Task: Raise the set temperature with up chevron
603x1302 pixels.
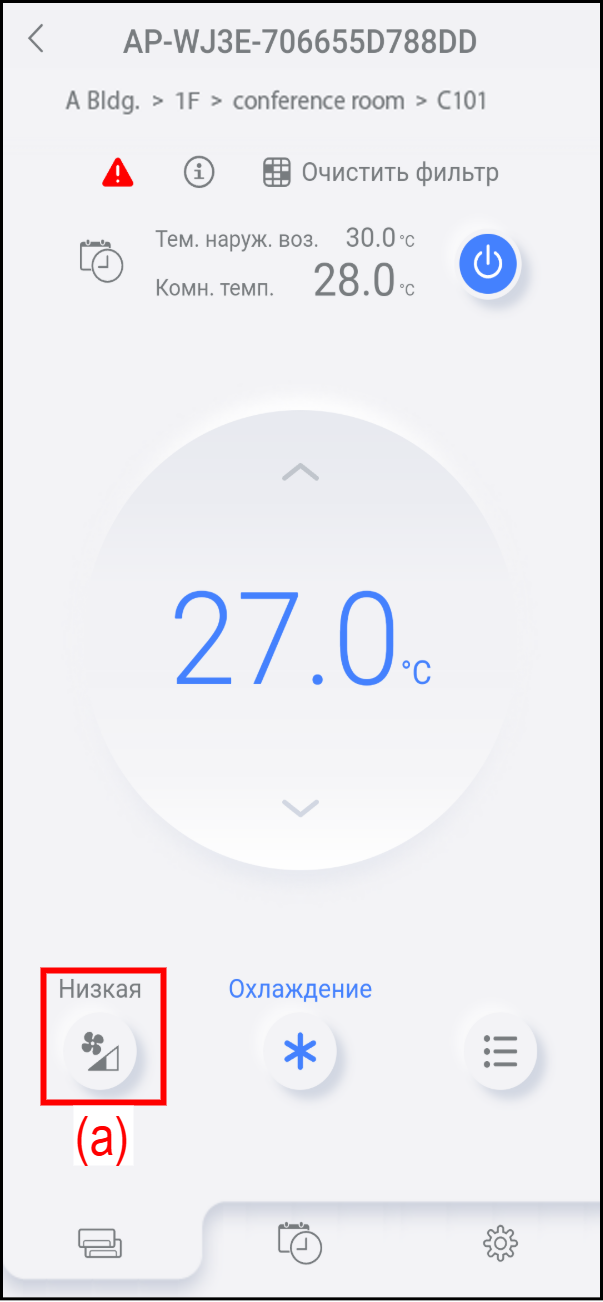Action: click(300, 472)
